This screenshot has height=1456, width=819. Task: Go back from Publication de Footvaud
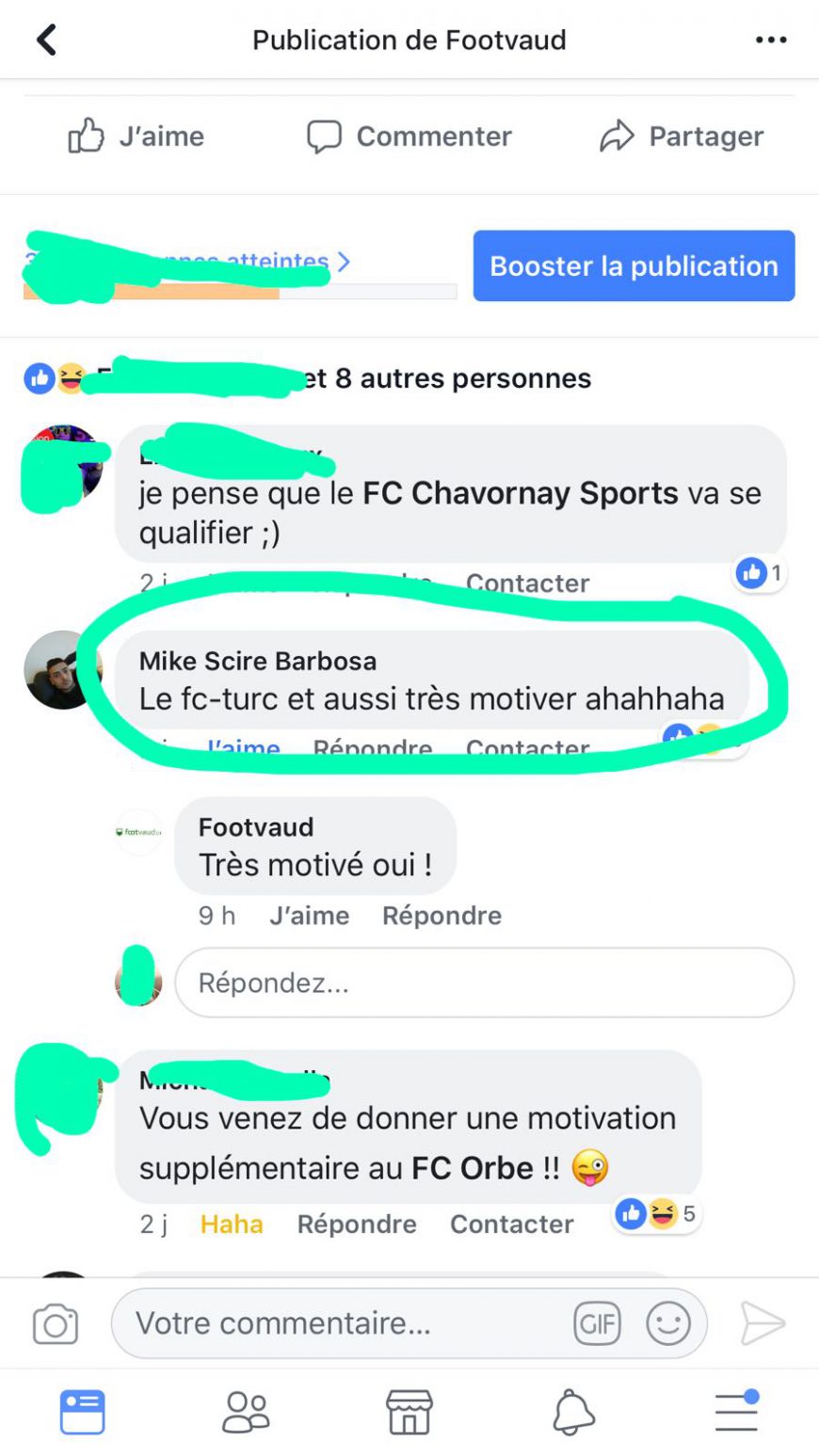coord(46,40)
